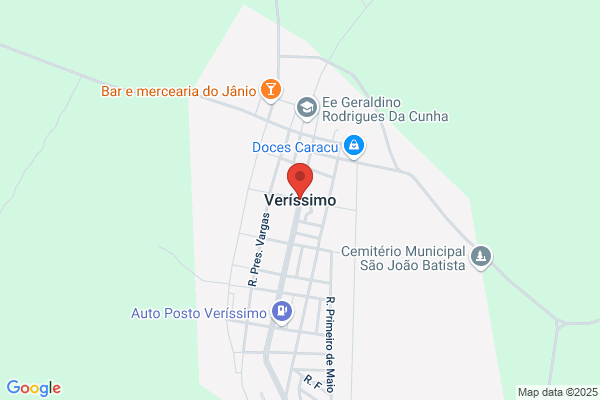Select Ee Geraldino Rodrigues Da Cunha school marker
This screenshot has width=600, height=400.
[x=307, y=108]
